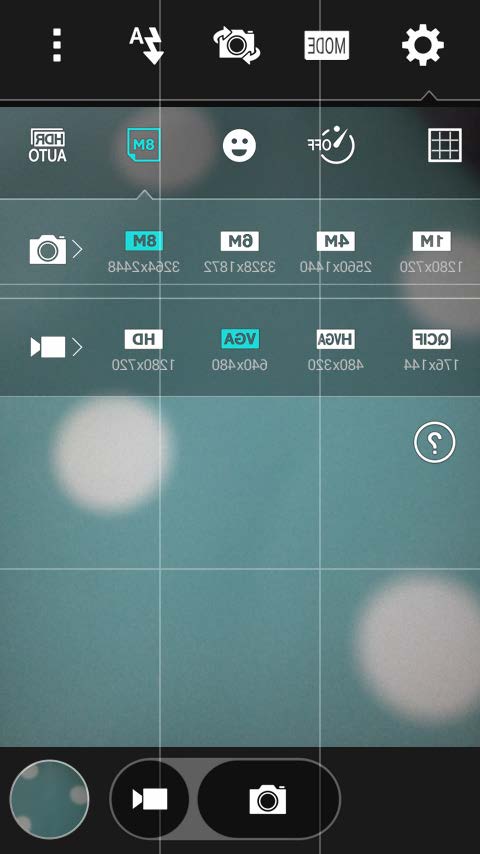Toggle the HDR auto option

pyautogui.click(x=47, y=145)
